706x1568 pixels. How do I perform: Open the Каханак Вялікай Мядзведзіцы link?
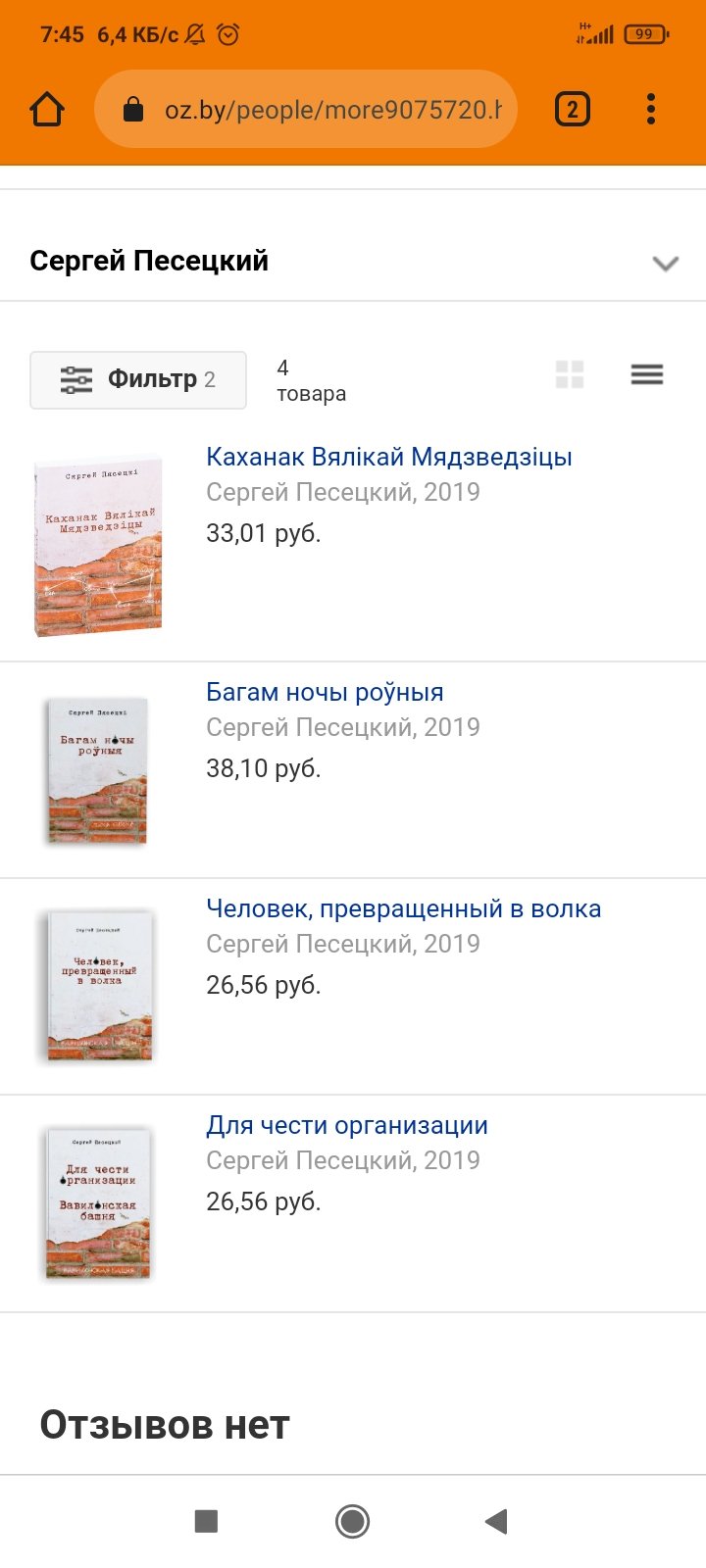pos(389,457)
